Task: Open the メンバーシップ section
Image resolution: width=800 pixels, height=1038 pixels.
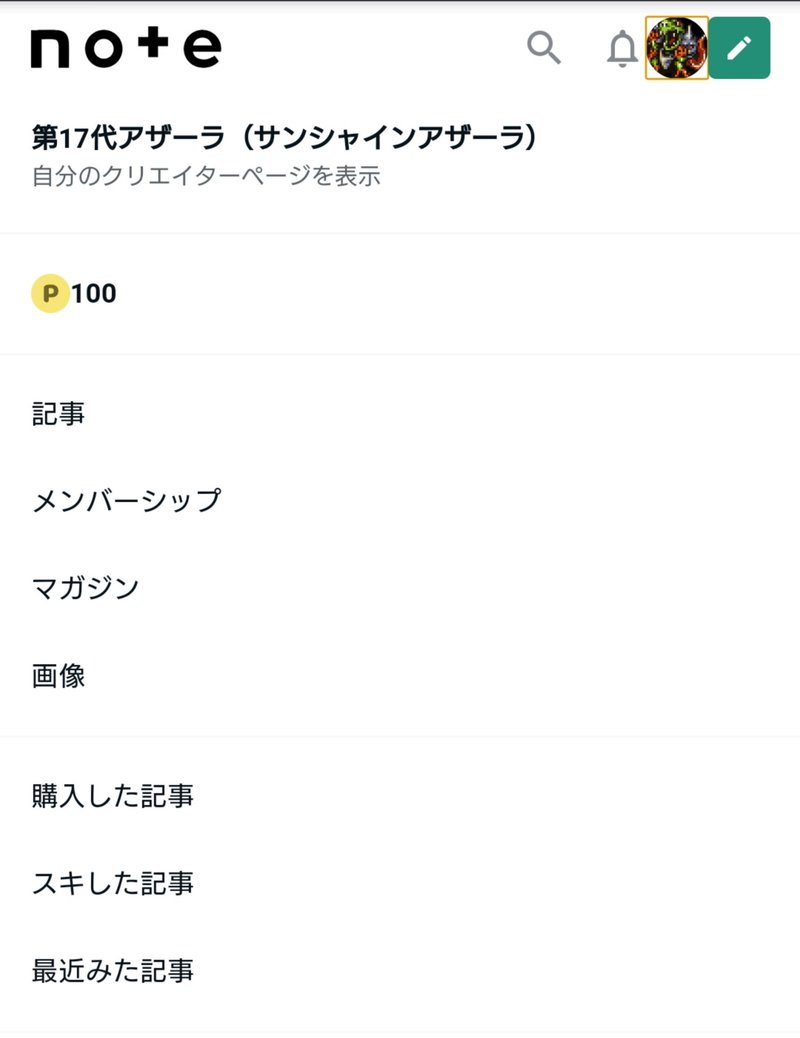Action: (127, 500)
